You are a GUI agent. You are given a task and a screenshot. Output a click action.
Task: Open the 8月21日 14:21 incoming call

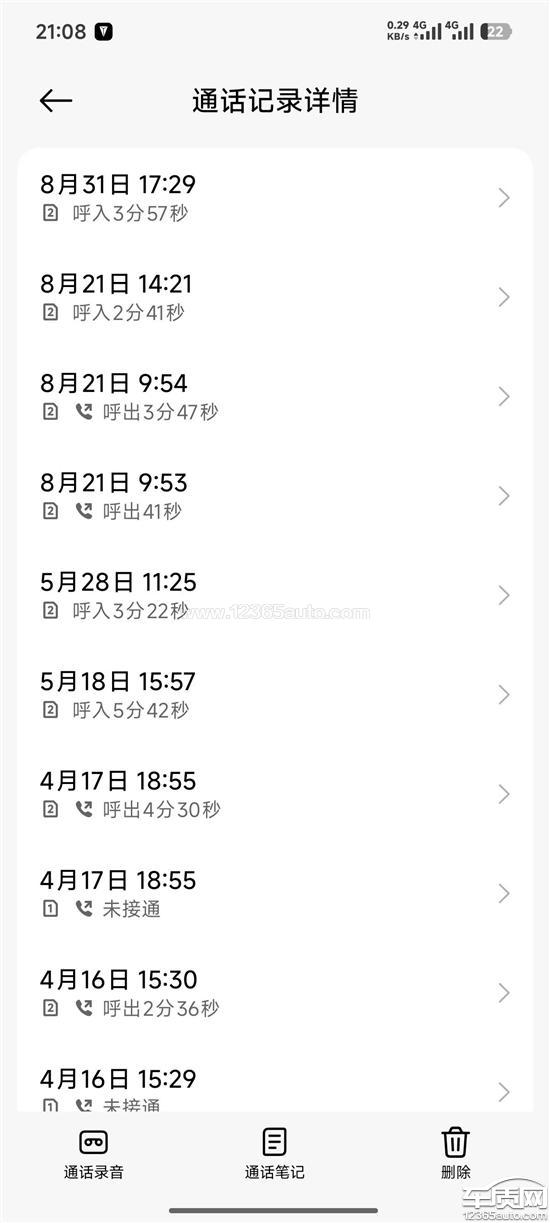coord(275,297)
